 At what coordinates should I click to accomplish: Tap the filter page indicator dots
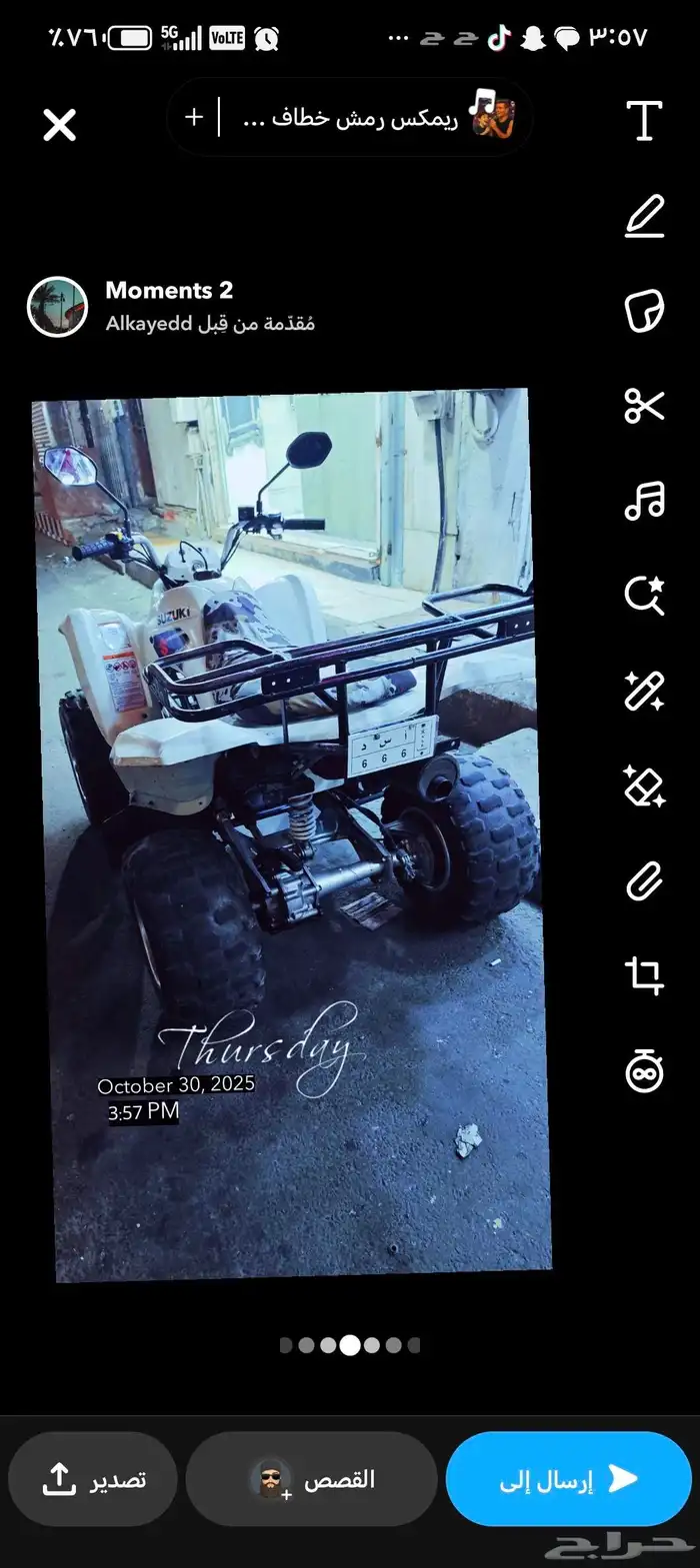[x=350, y=1345]
